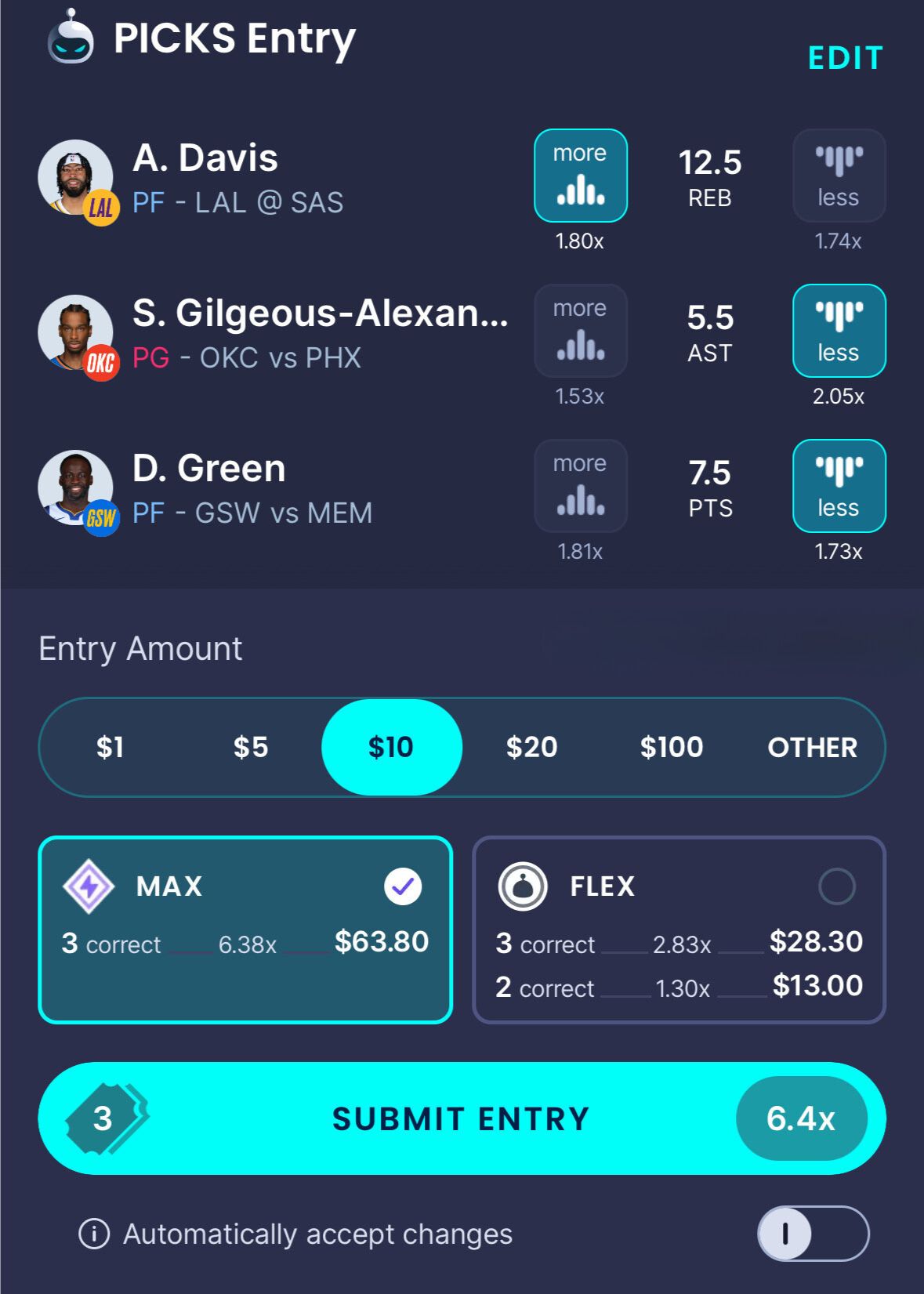Submit the 3-pick entry

pos(461,1118)
